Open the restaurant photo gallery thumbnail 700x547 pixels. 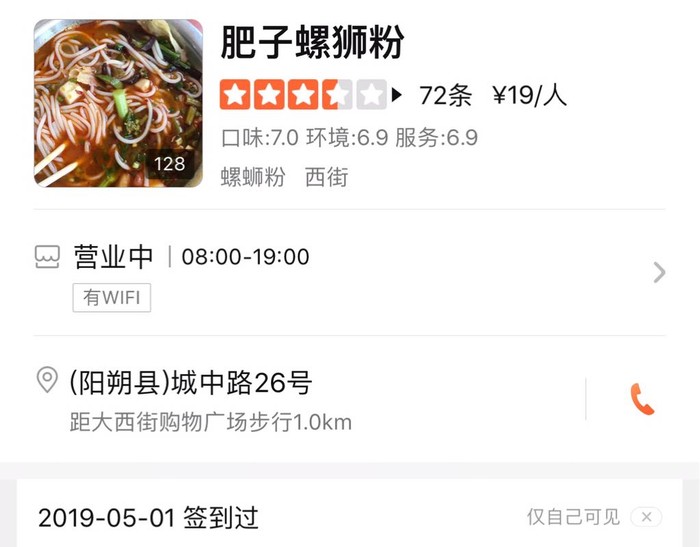[118, 103]
